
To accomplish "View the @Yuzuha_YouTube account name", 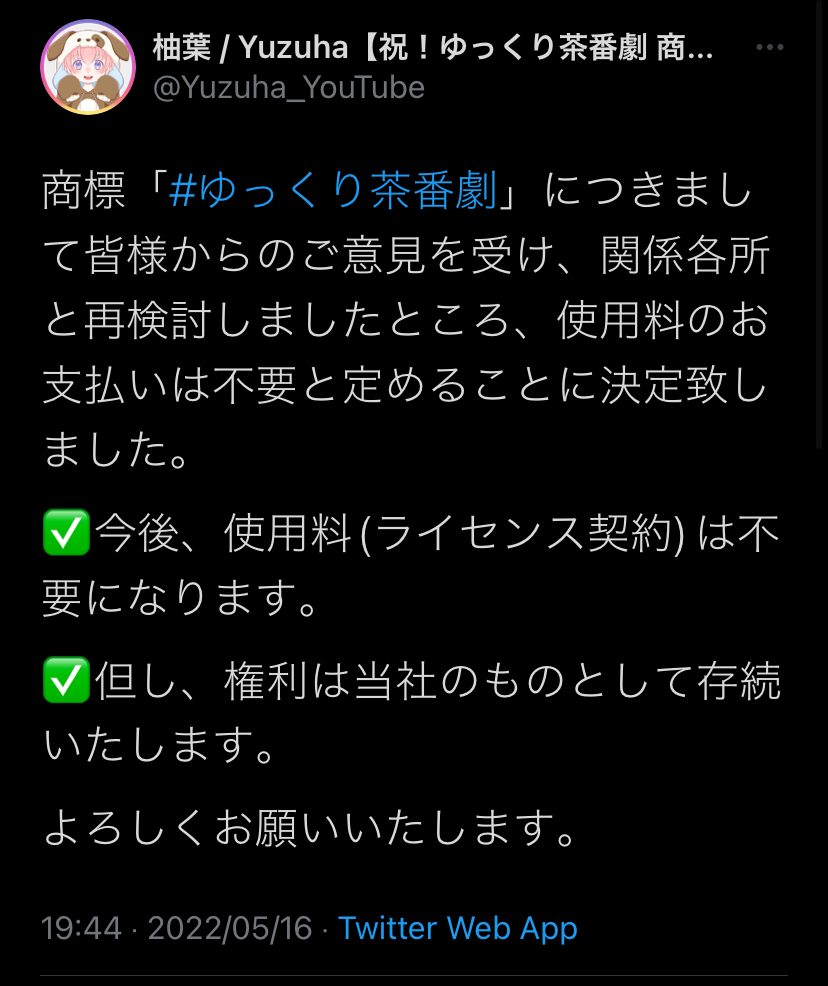I will pyautogui.click(x=288, y=88).
